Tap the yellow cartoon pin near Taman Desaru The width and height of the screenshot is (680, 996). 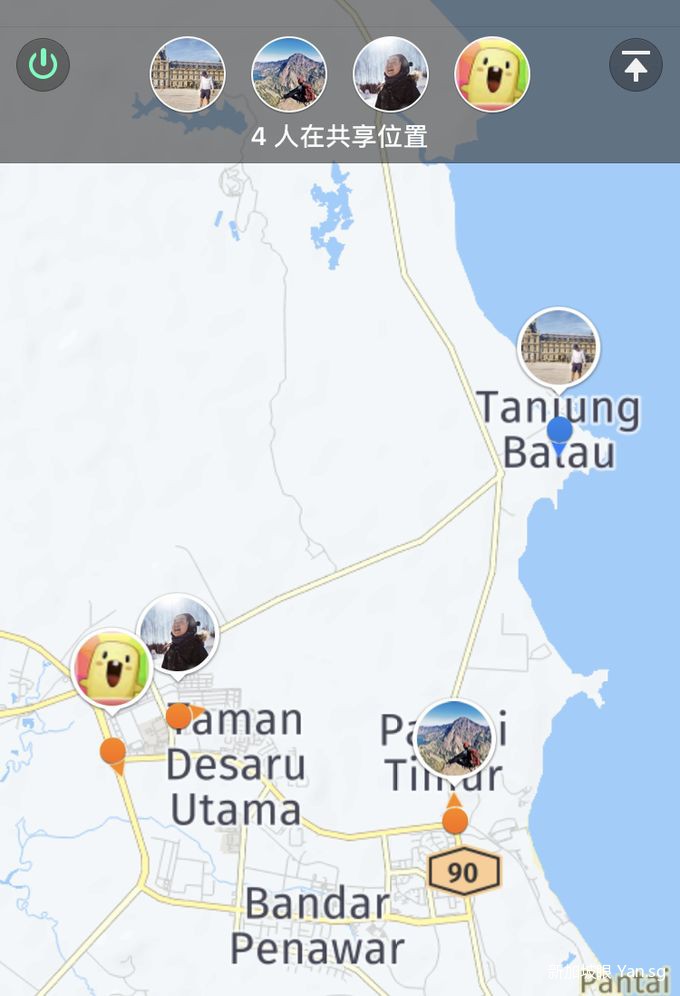(112, 668)
